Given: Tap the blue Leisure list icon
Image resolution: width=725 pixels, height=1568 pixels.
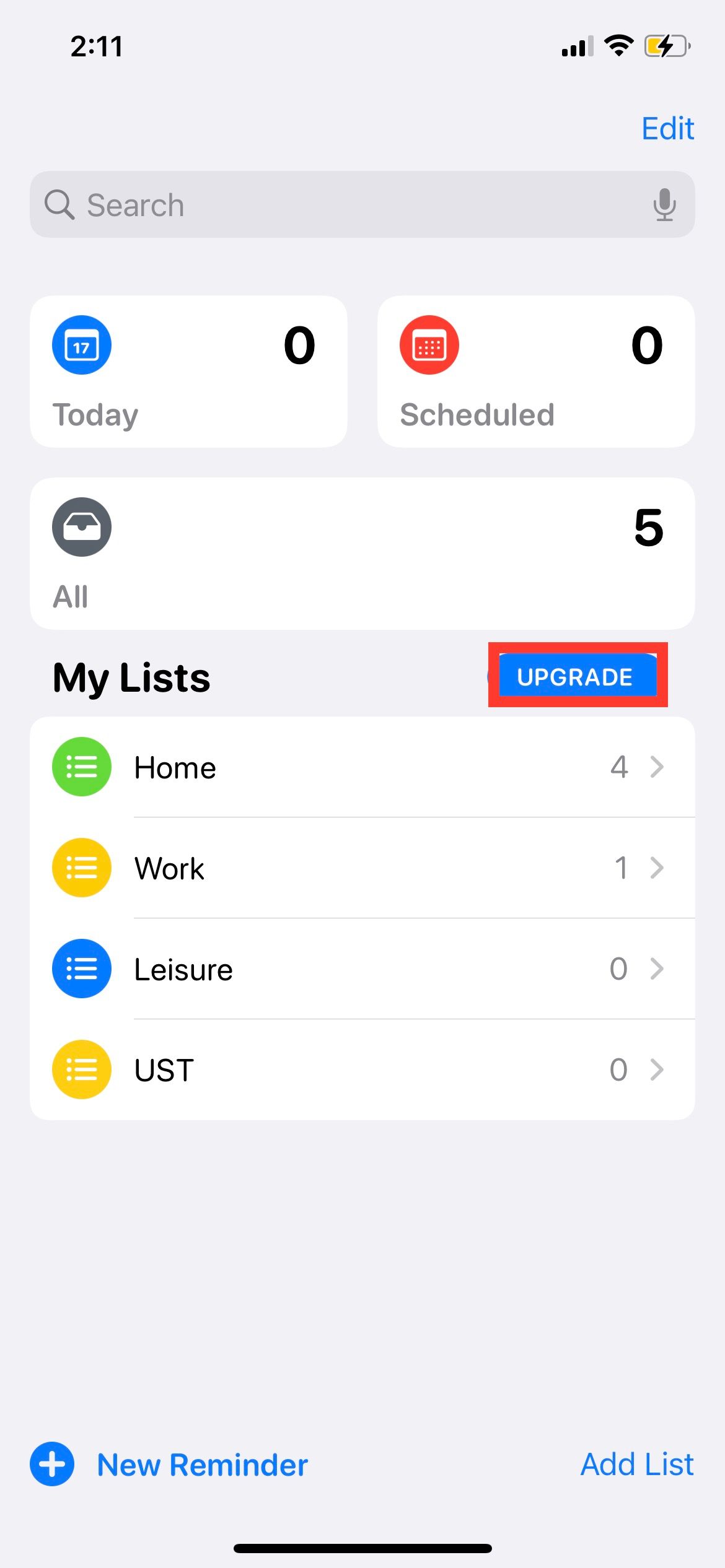Looking at the screenshot, I should [81, 969].
